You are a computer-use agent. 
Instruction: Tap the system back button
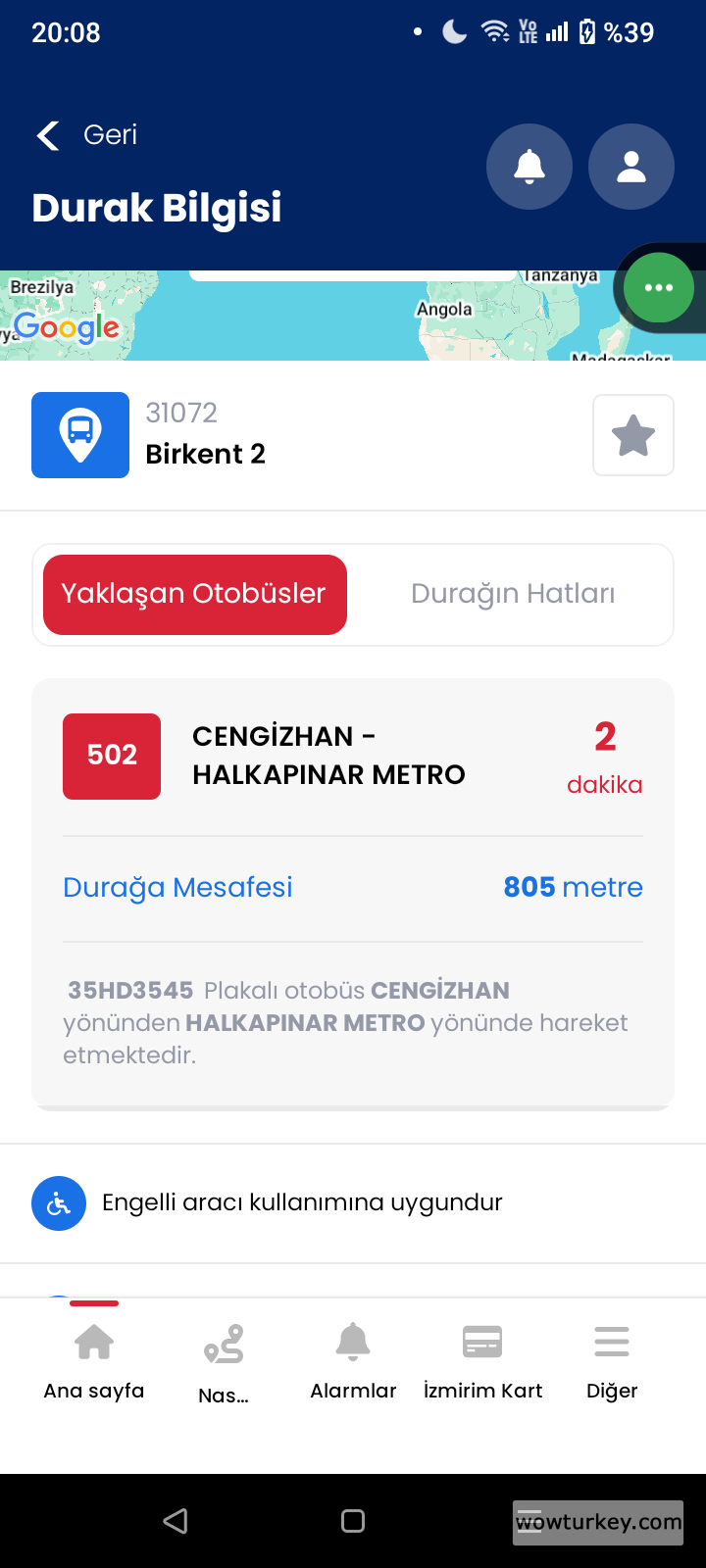(176, 1521)
